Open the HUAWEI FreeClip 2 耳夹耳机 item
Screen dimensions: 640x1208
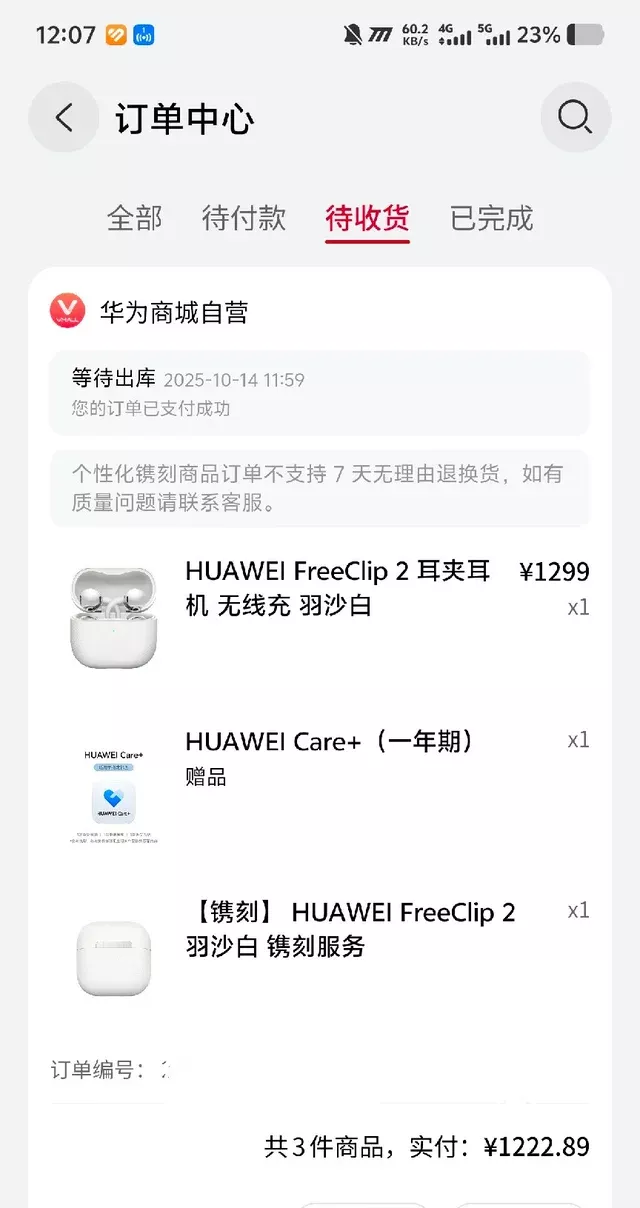336,588
